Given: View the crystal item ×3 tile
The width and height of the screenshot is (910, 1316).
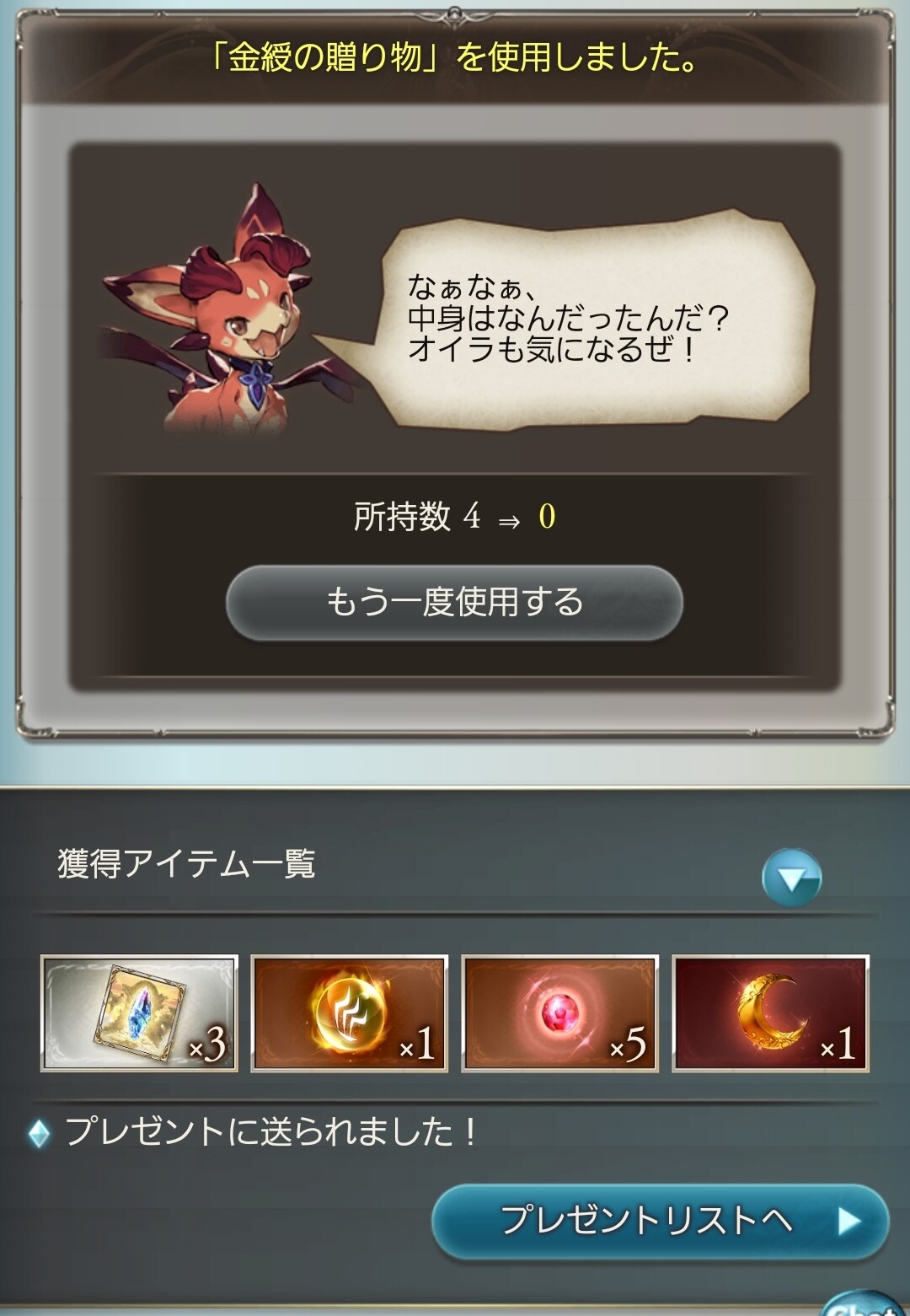Looking at the screenshot, I should click(140, 1013).
